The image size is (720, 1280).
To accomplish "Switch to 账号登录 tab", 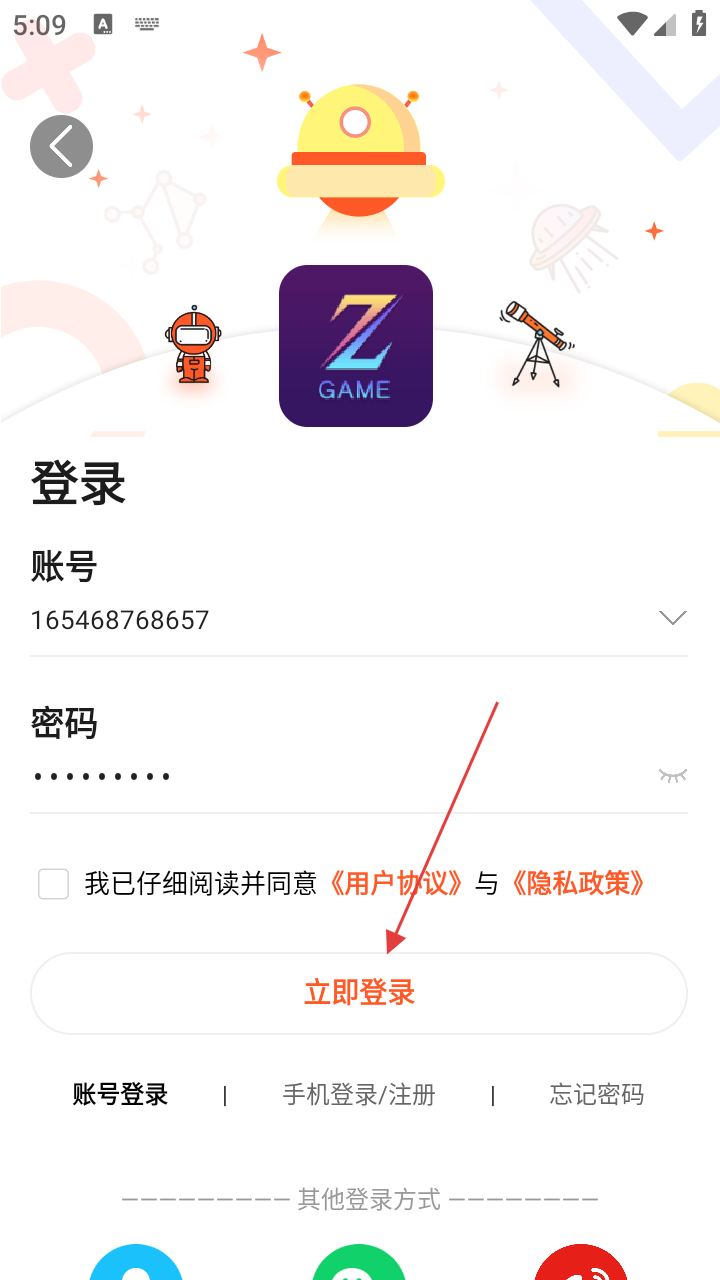I will click(x=121, y=1095).
